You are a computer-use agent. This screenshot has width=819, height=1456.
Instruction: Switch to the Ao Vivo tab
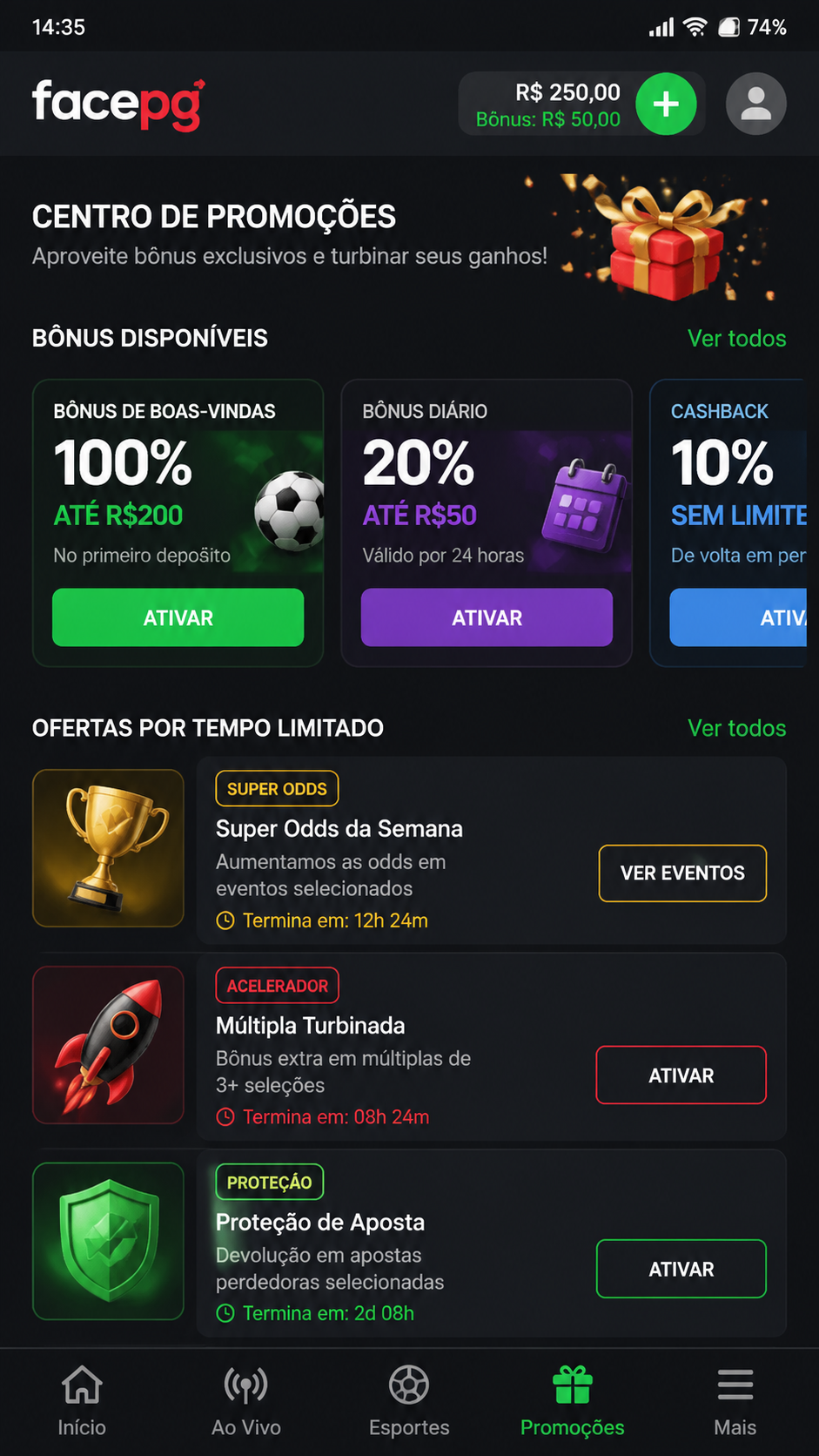246,1401
